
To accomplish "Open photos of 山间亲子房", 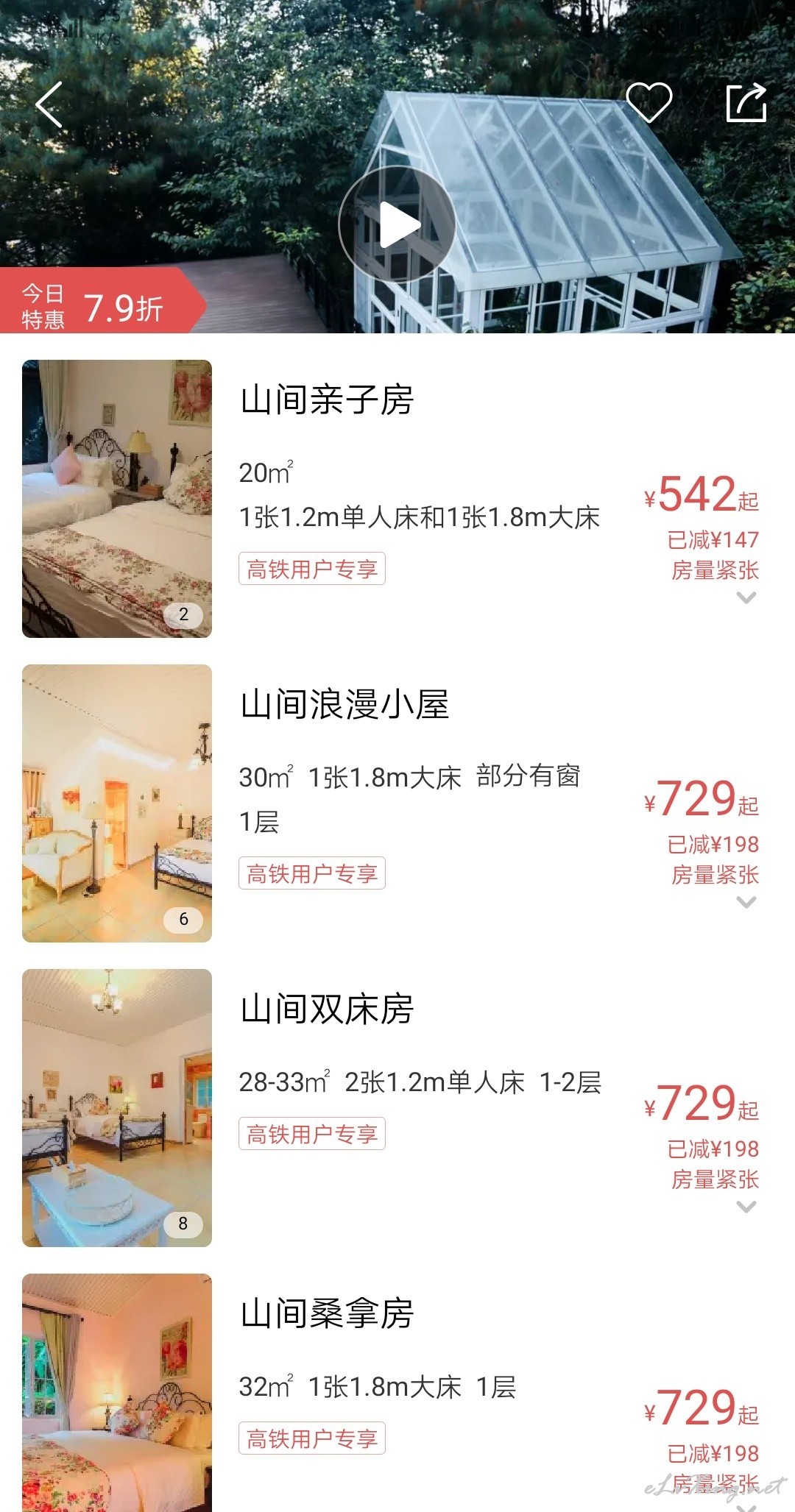I will 117,498.
